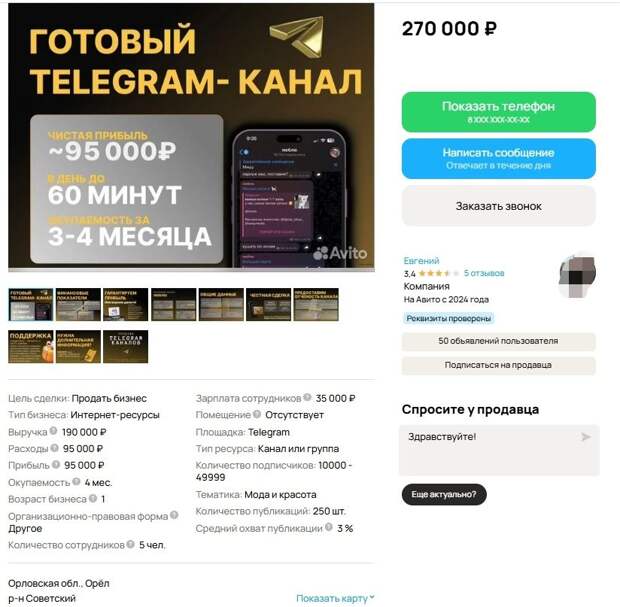The image size is (620, 607).
Task: Select the Честная сделка thumbnail
Action: (268, 304)
